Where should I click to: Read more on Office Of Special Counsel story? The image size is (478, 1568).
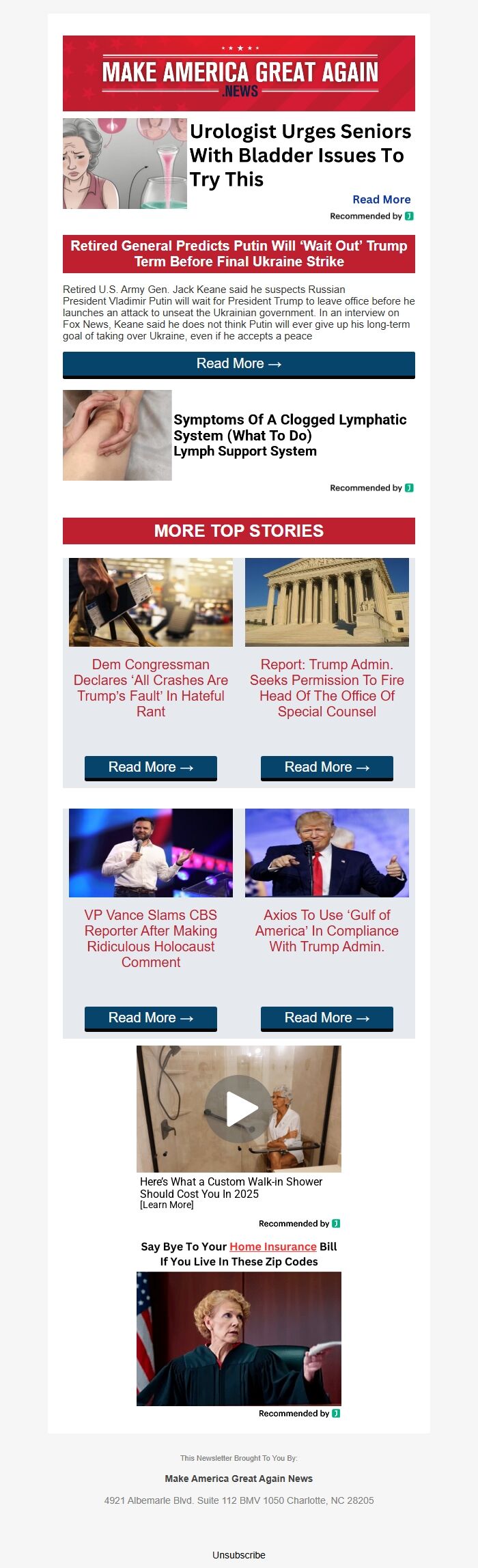[x=327, y=768]
